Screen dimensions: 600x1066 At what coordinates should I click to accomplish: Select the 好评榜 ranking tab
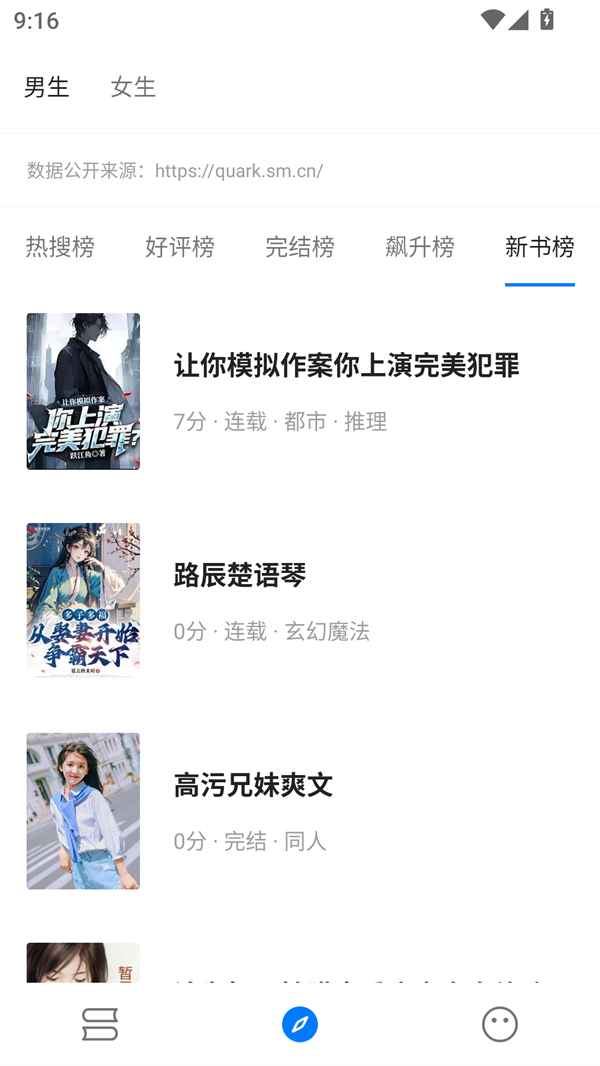[x=180, y=247]
